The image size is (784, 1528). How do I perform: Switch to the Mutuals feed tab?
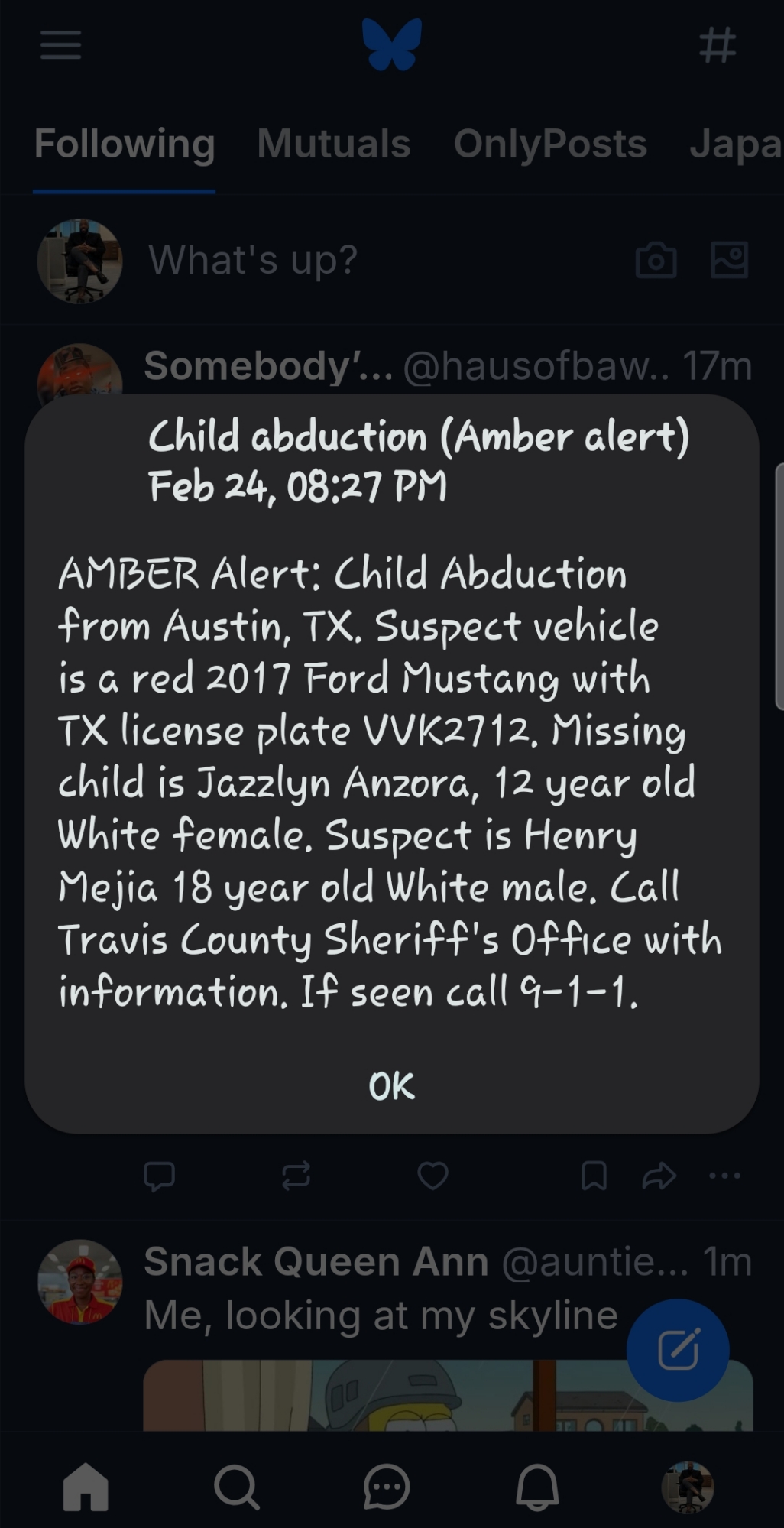coord(334,144)
